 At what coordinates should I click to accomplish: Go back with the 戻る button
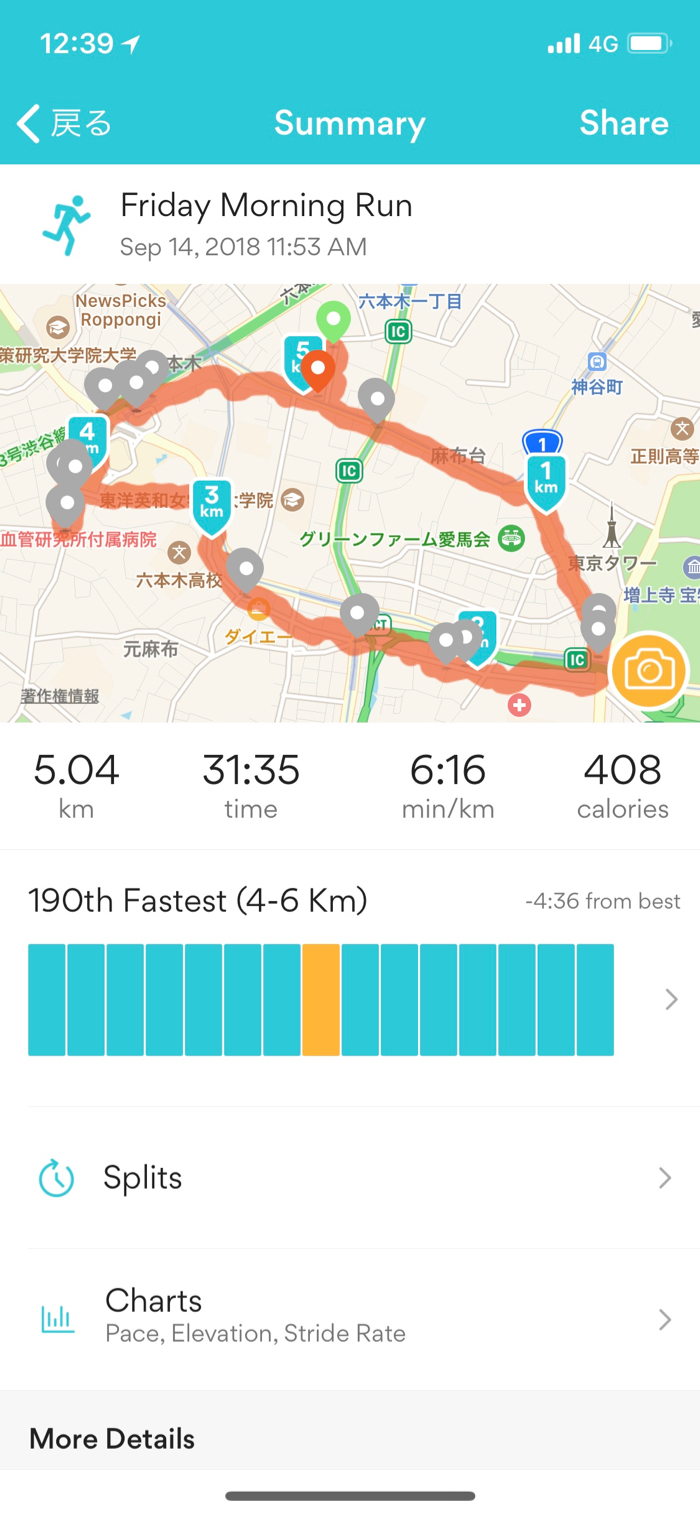coord(65,124)
